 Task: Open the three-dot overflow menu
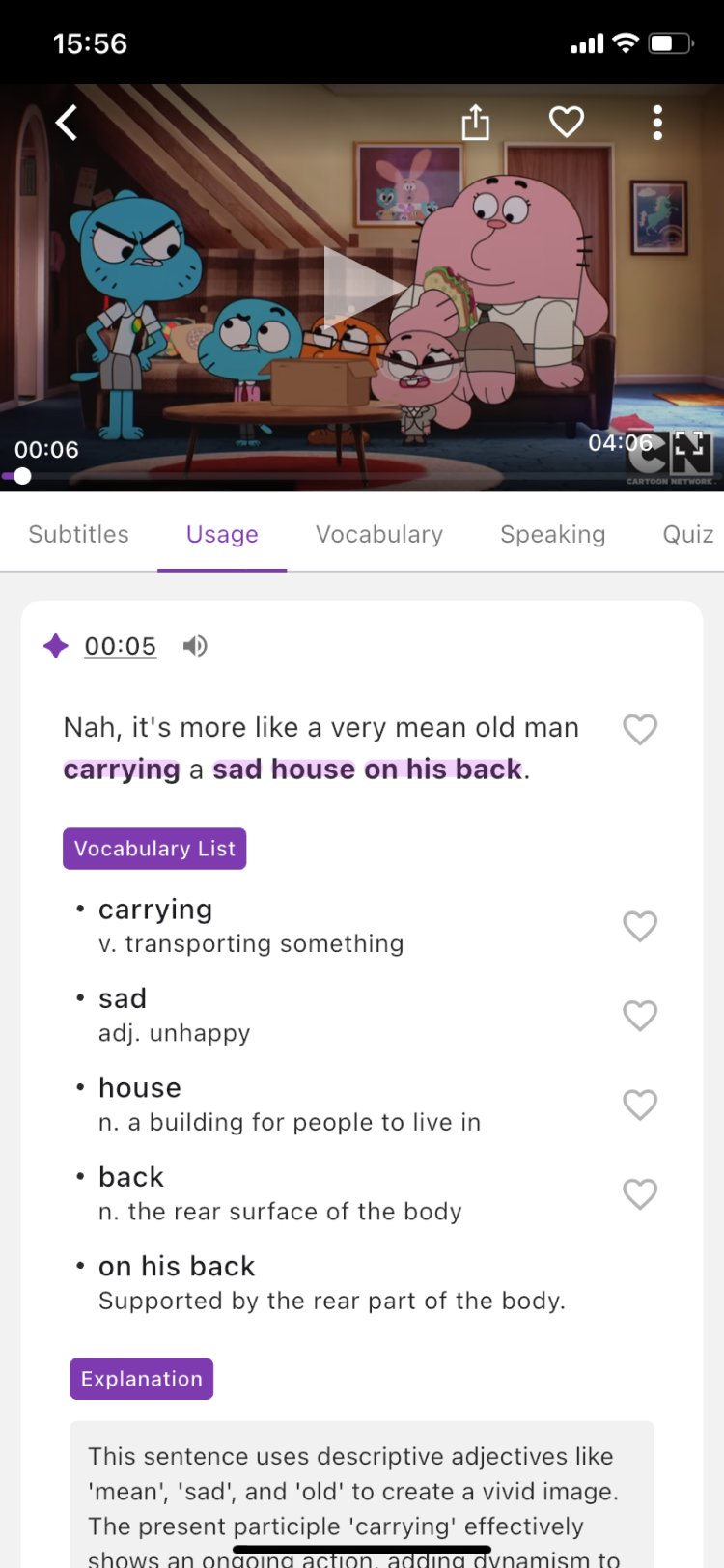pyautogui.click(x=657, y=123)
